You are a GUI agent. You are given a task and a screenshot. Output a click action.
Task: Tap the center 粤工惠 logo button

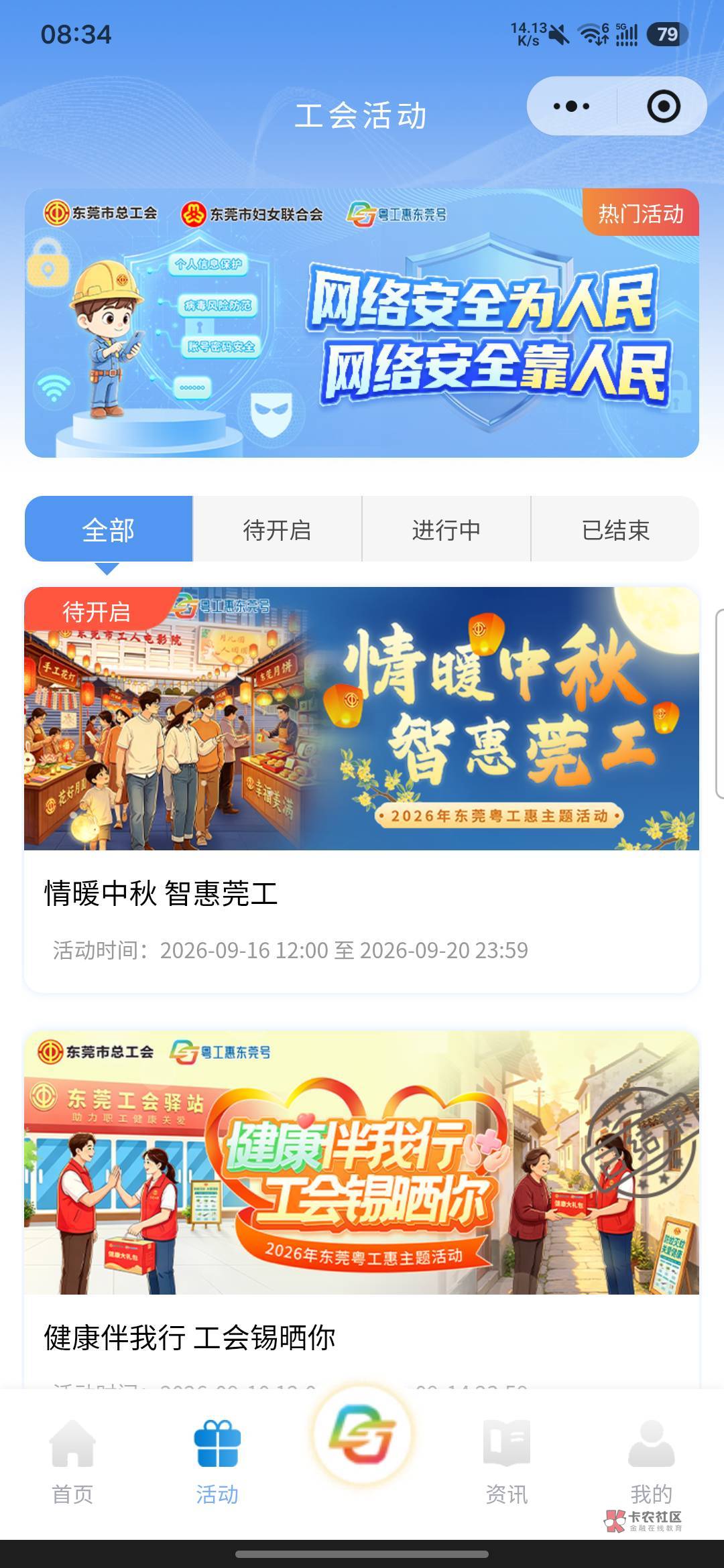coord(363,1434)
